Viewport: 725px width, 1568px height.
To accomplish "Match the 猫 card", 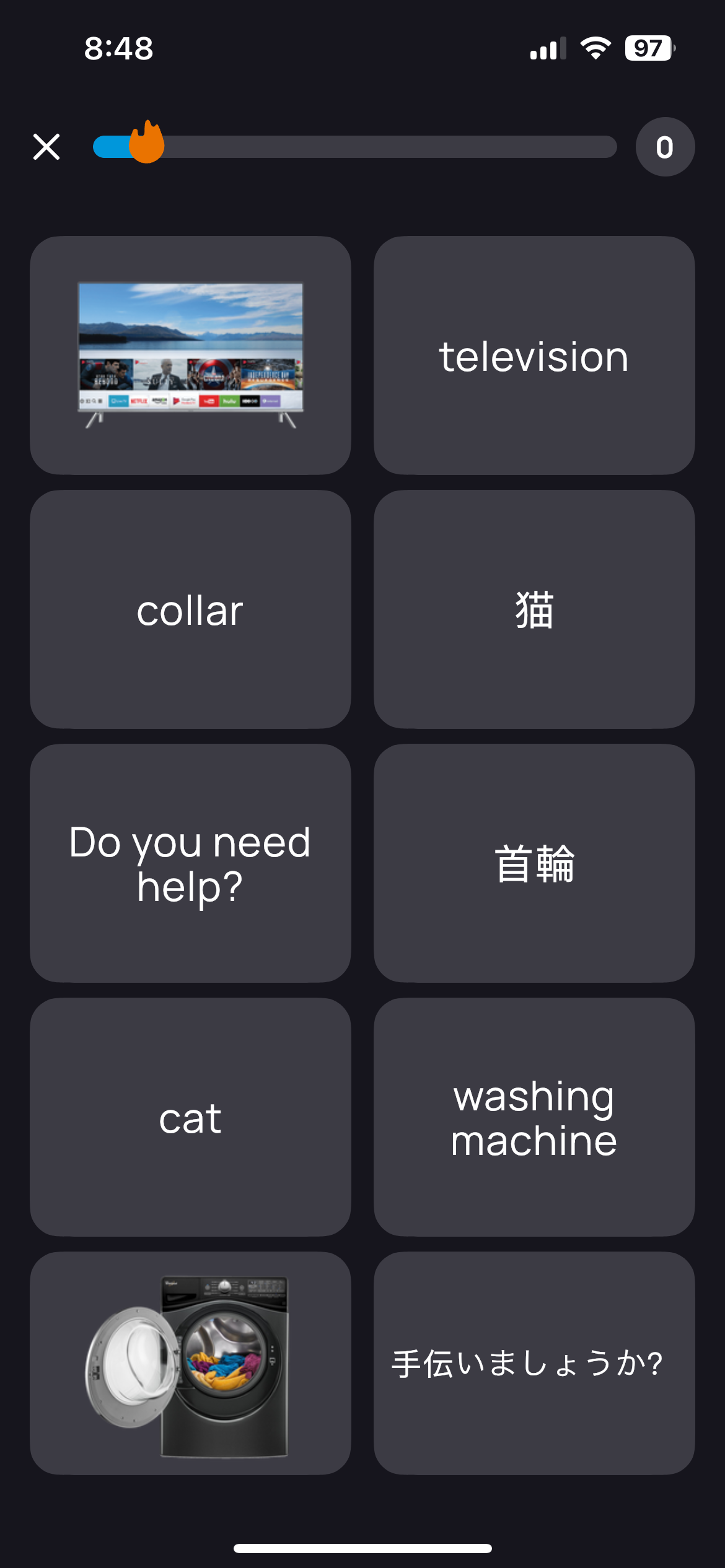I will [534, 609].
